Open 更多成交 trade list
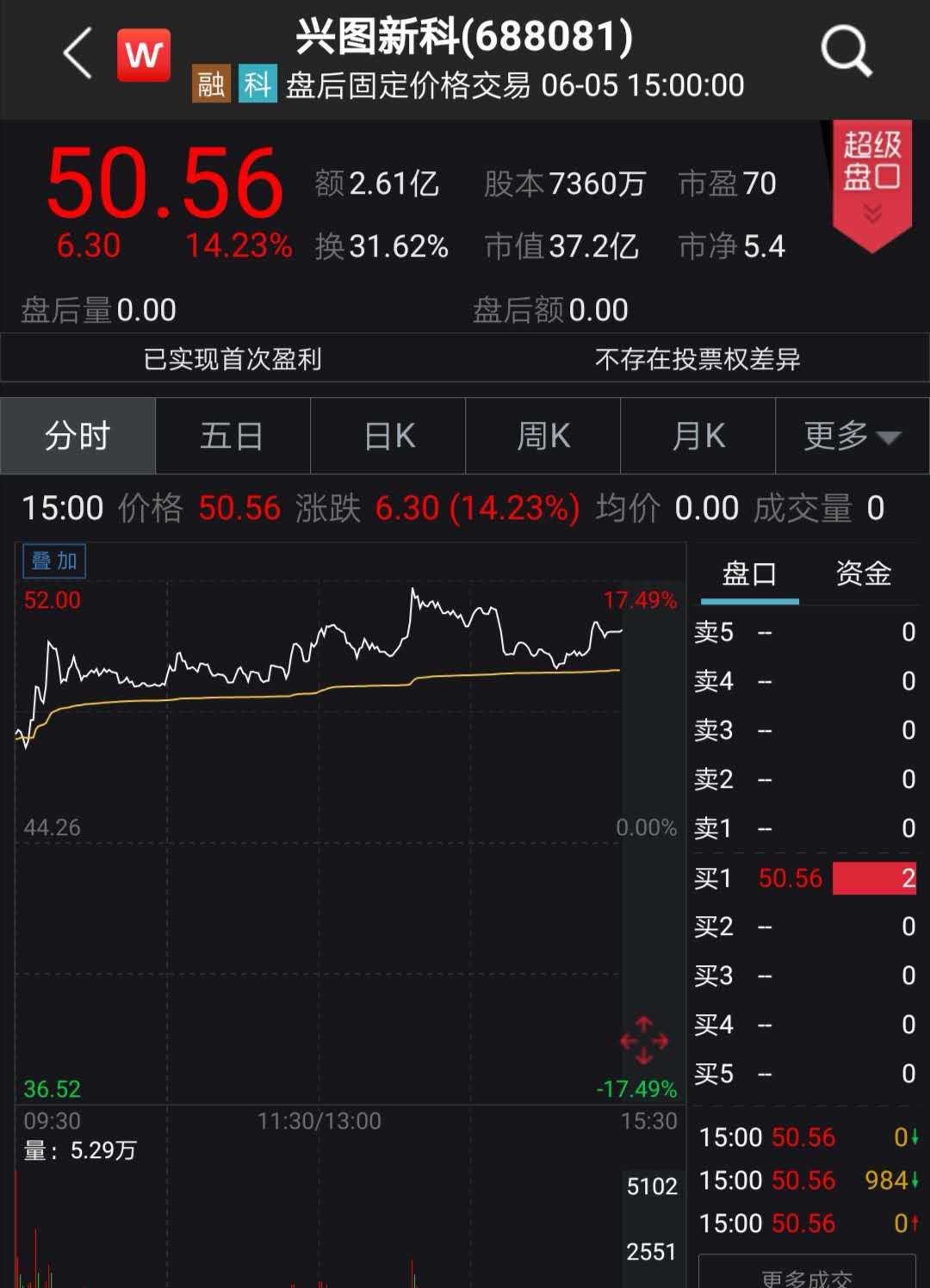This screenshot has width=930, height=1288. tap(807, 1276)
